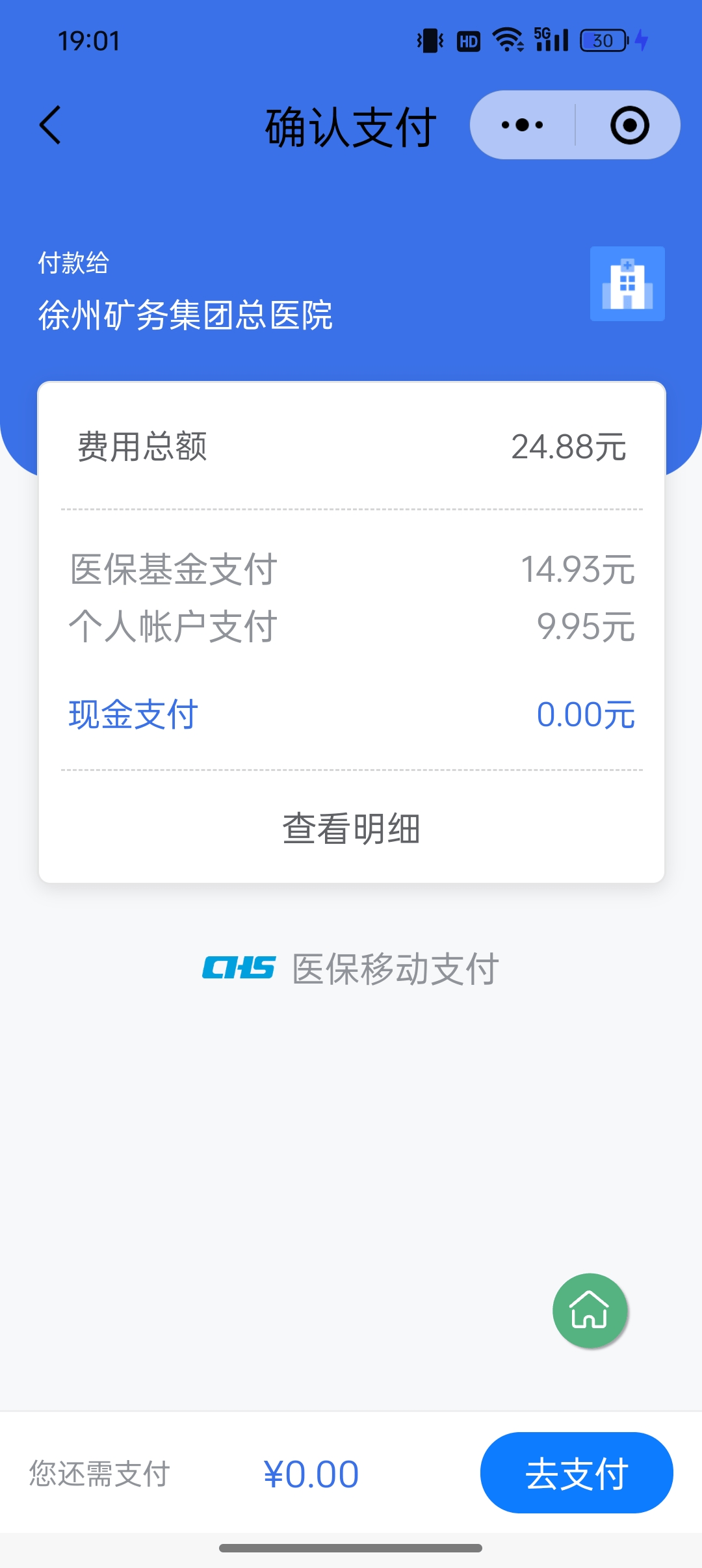Tap the 个人帐户支付 row
This screenshot has height=1568, width=702.
(x=174, y=625)
